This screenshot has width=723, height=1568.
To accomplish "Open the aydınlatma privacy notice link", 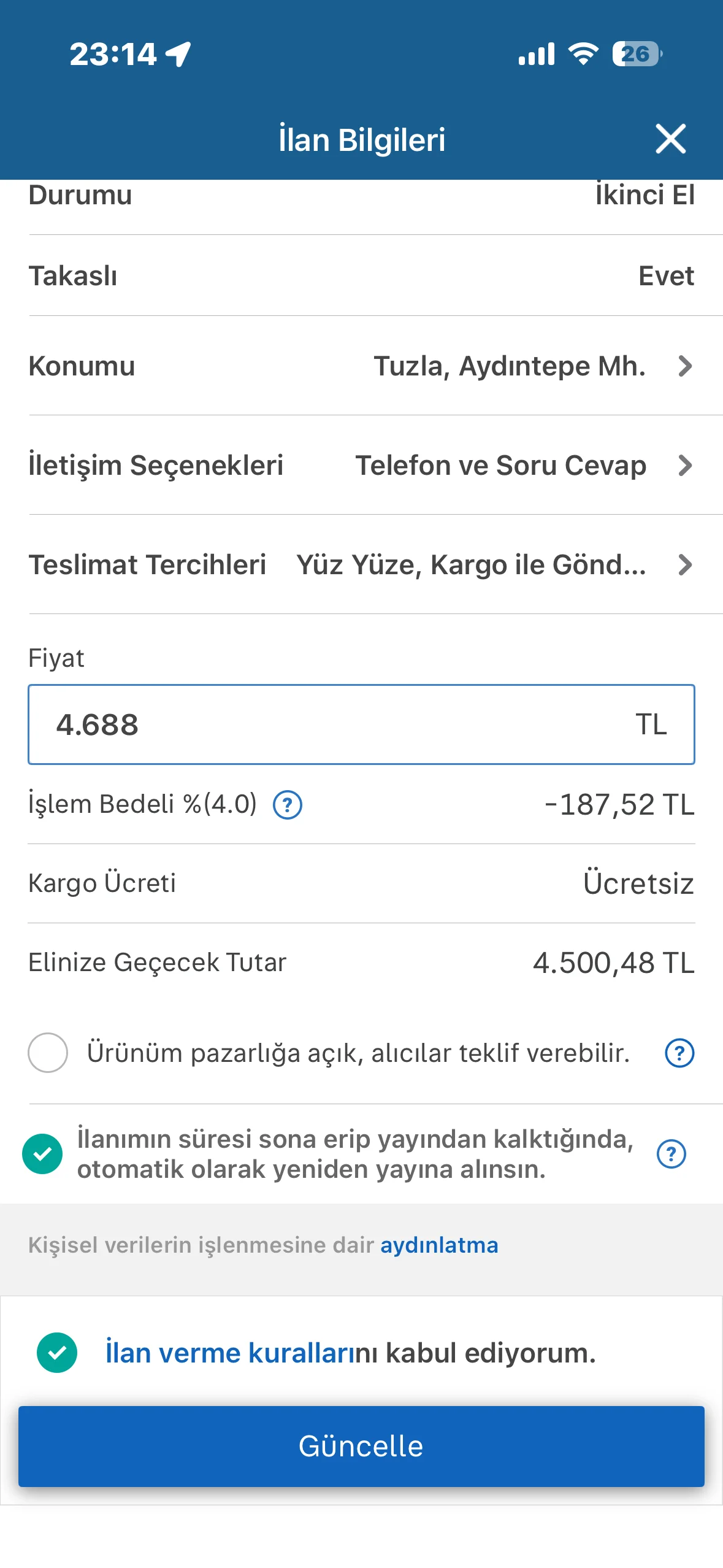I will 439,1245.
